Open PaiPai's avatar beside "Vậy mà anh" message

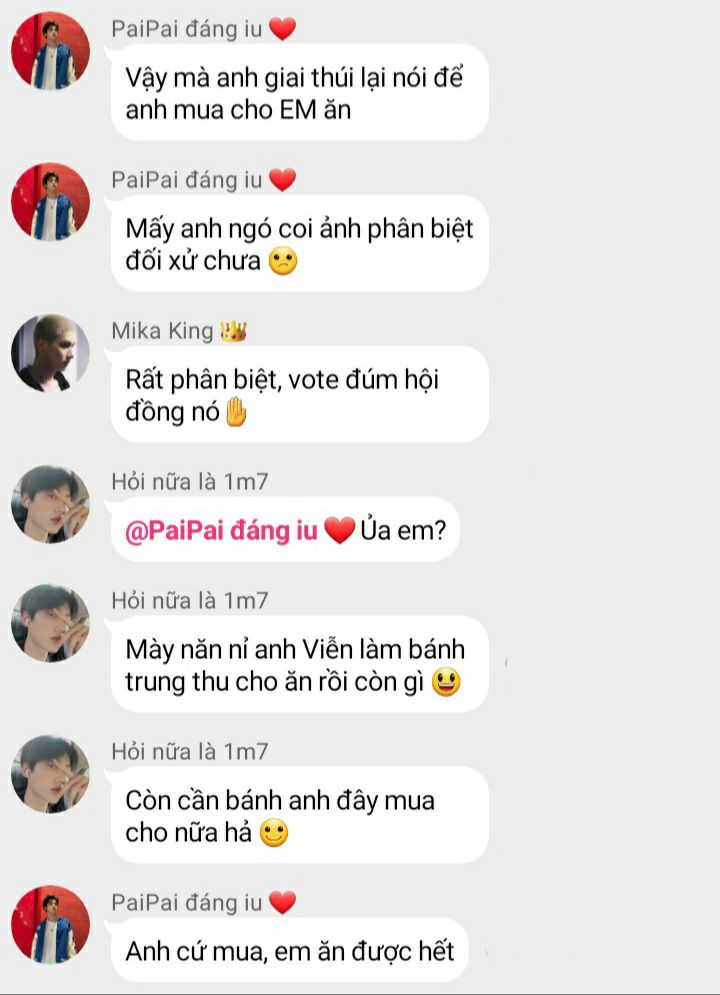pyautogui.click(x=50, y=51)
